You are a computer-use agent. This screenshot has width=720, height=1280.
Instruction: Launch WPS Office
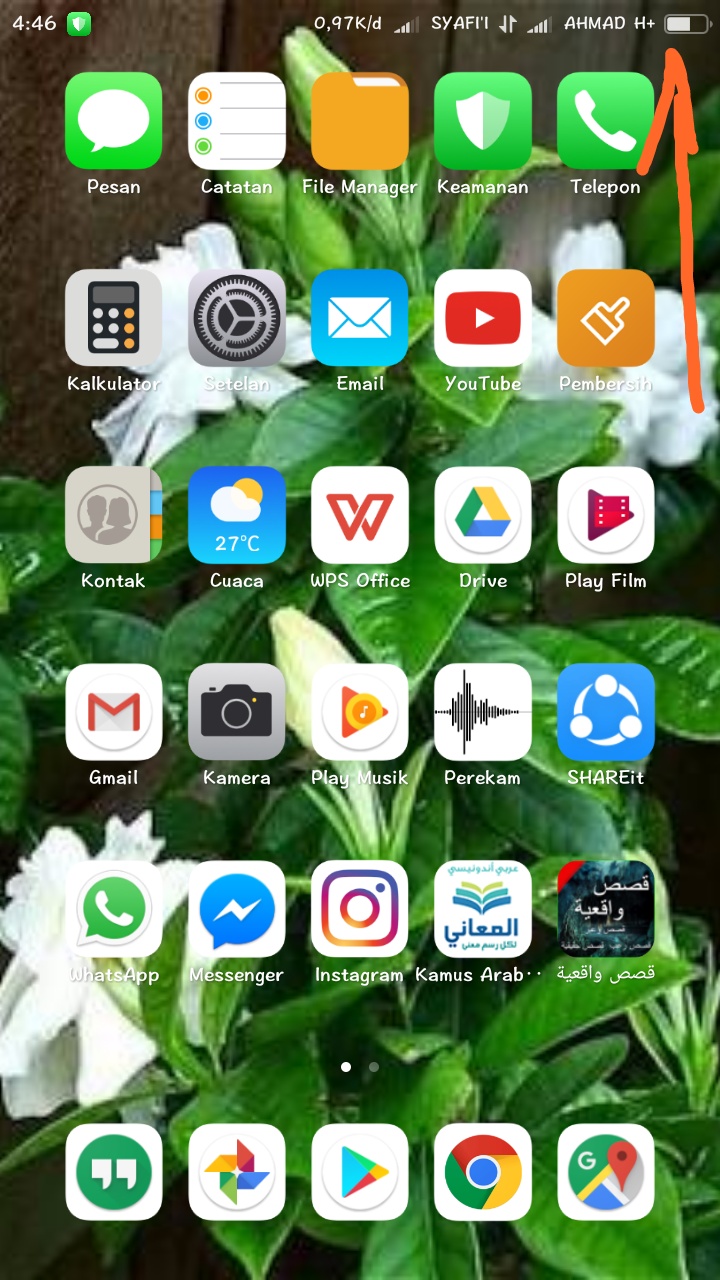pyautogui.click(x=360, y=515)
